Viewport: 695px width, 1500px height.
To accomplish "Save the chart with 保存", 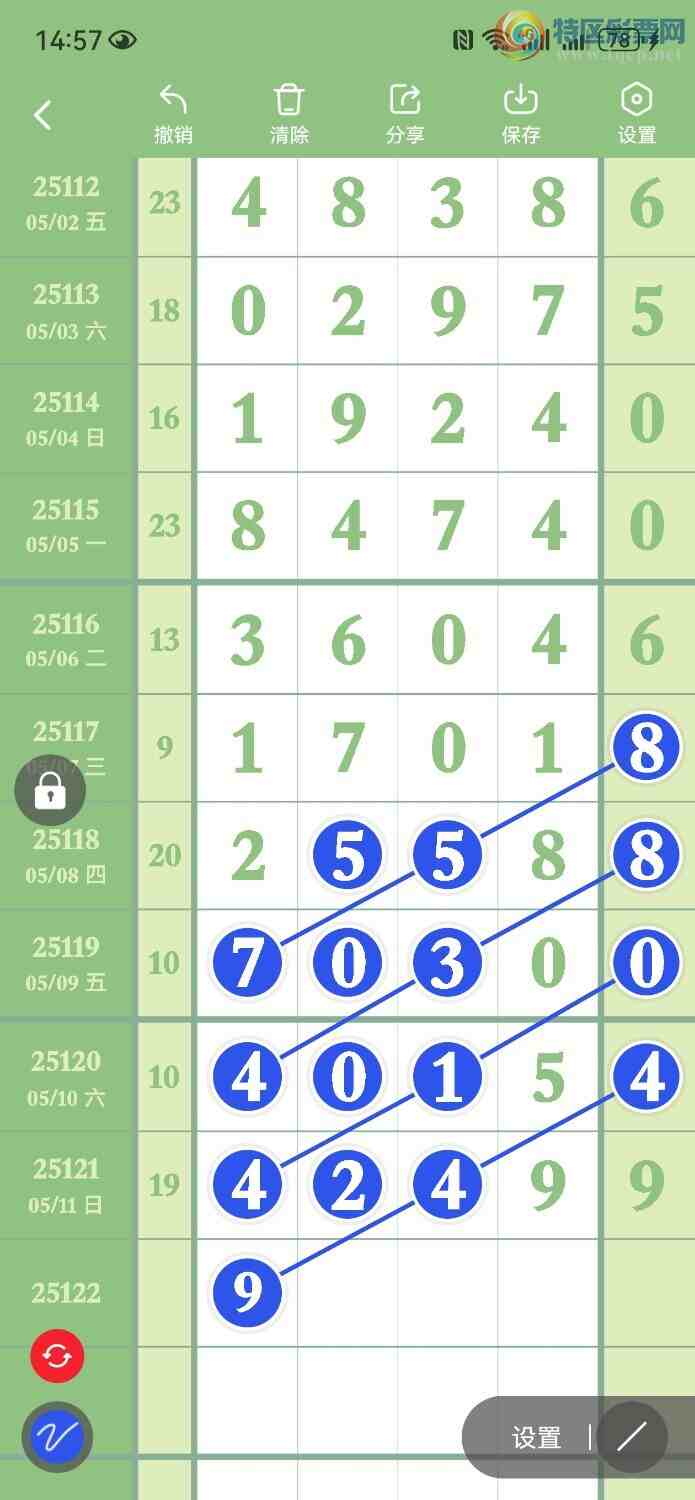I will tap(521, 114).
